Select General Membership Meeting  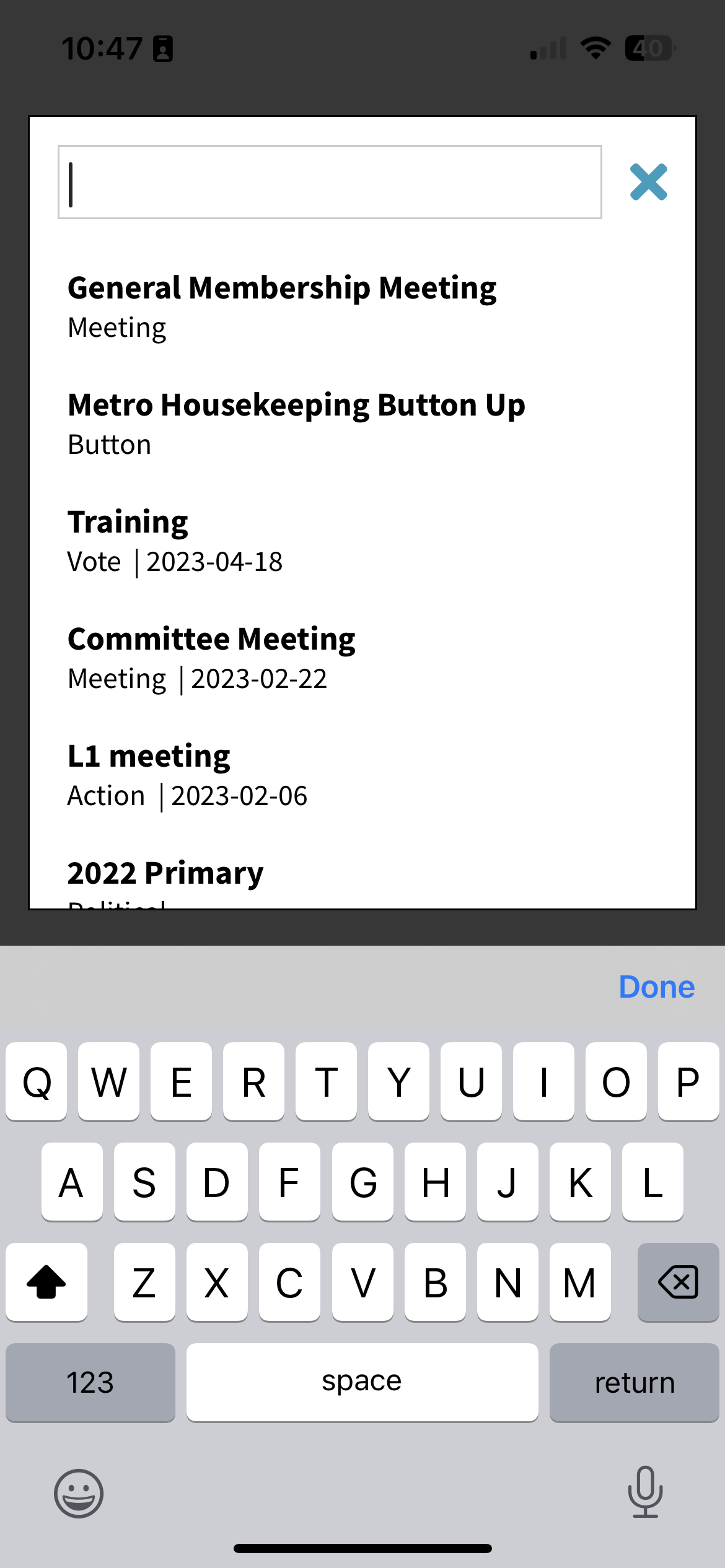tap(282, 307)
